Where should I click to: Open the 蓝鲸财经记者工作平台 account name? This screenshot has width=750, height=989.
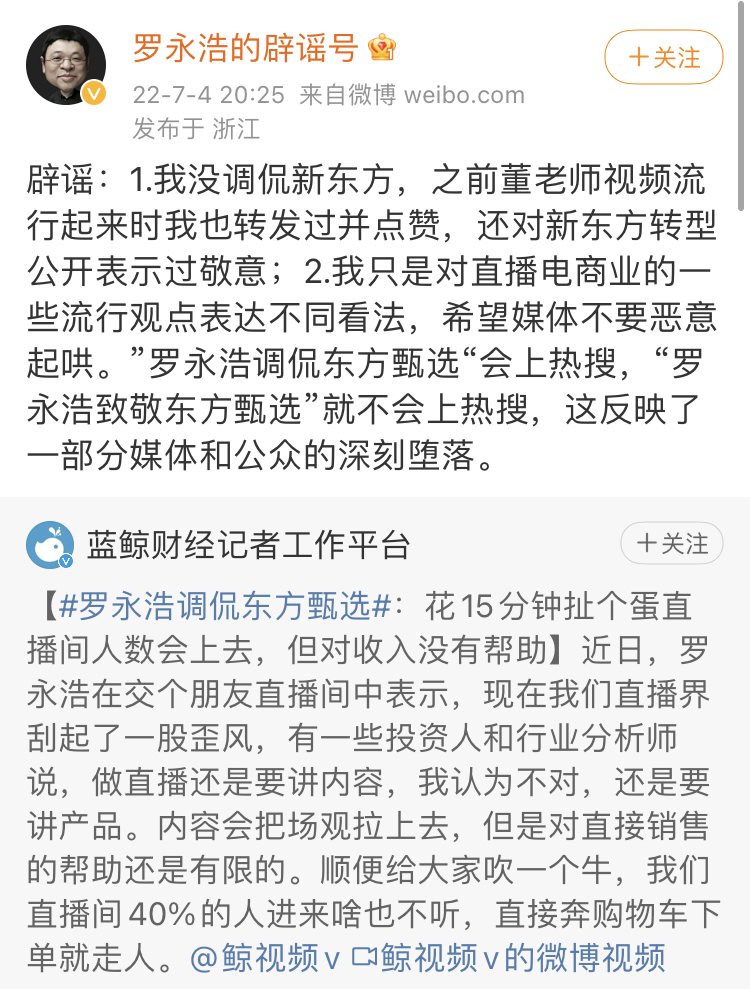pos(248,546)
